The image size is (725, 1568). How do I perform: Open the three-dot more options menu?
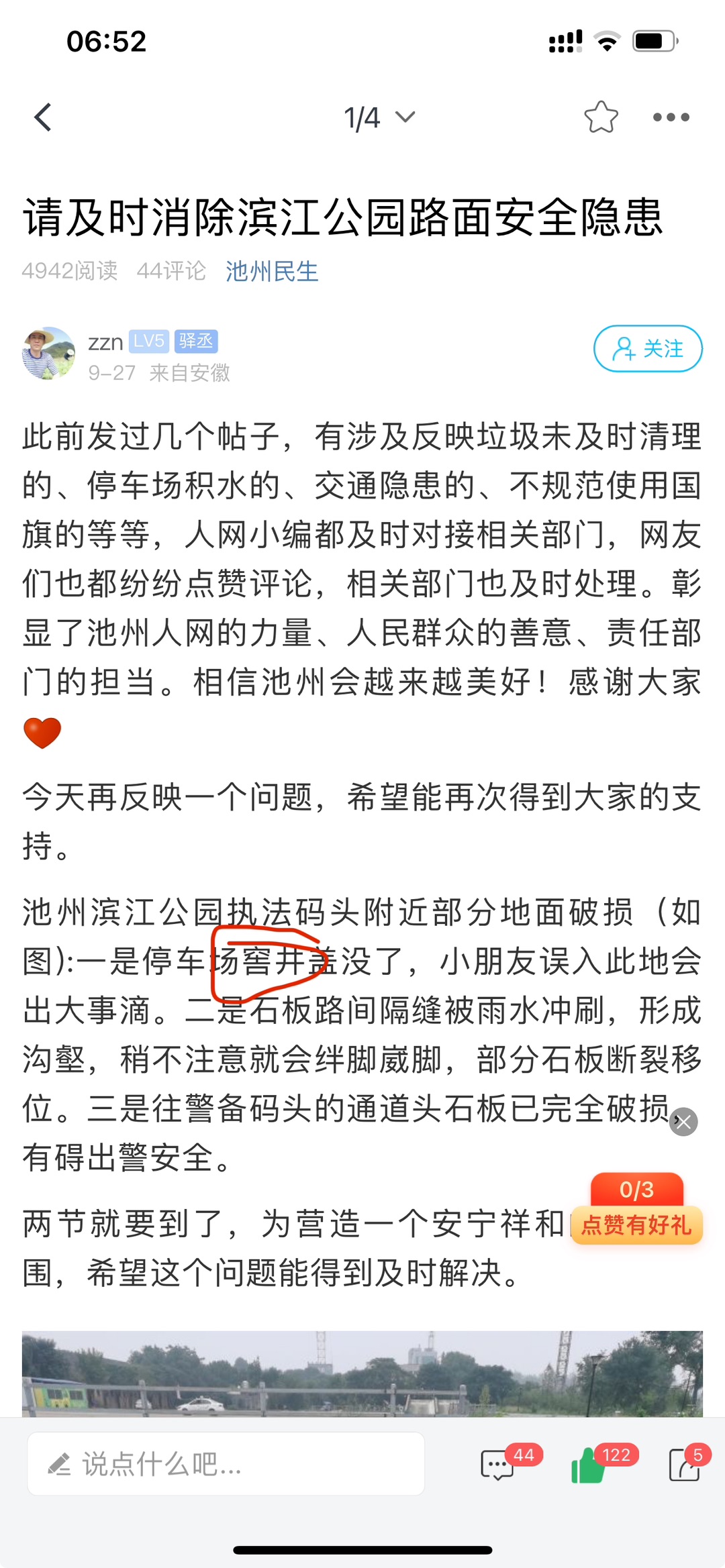[671, 117]
